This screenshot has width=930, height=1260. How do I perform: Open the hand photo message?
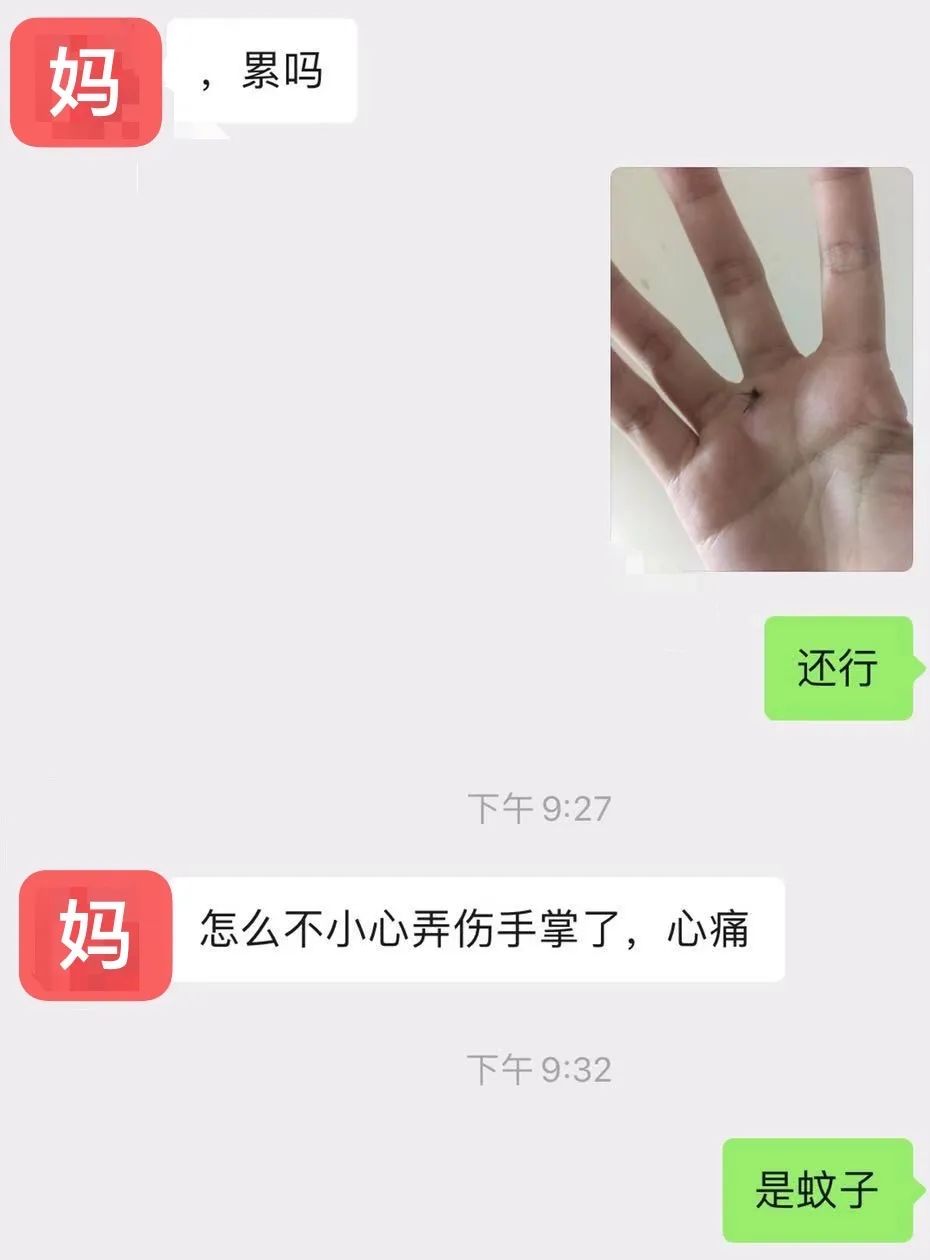pos(761,369)
